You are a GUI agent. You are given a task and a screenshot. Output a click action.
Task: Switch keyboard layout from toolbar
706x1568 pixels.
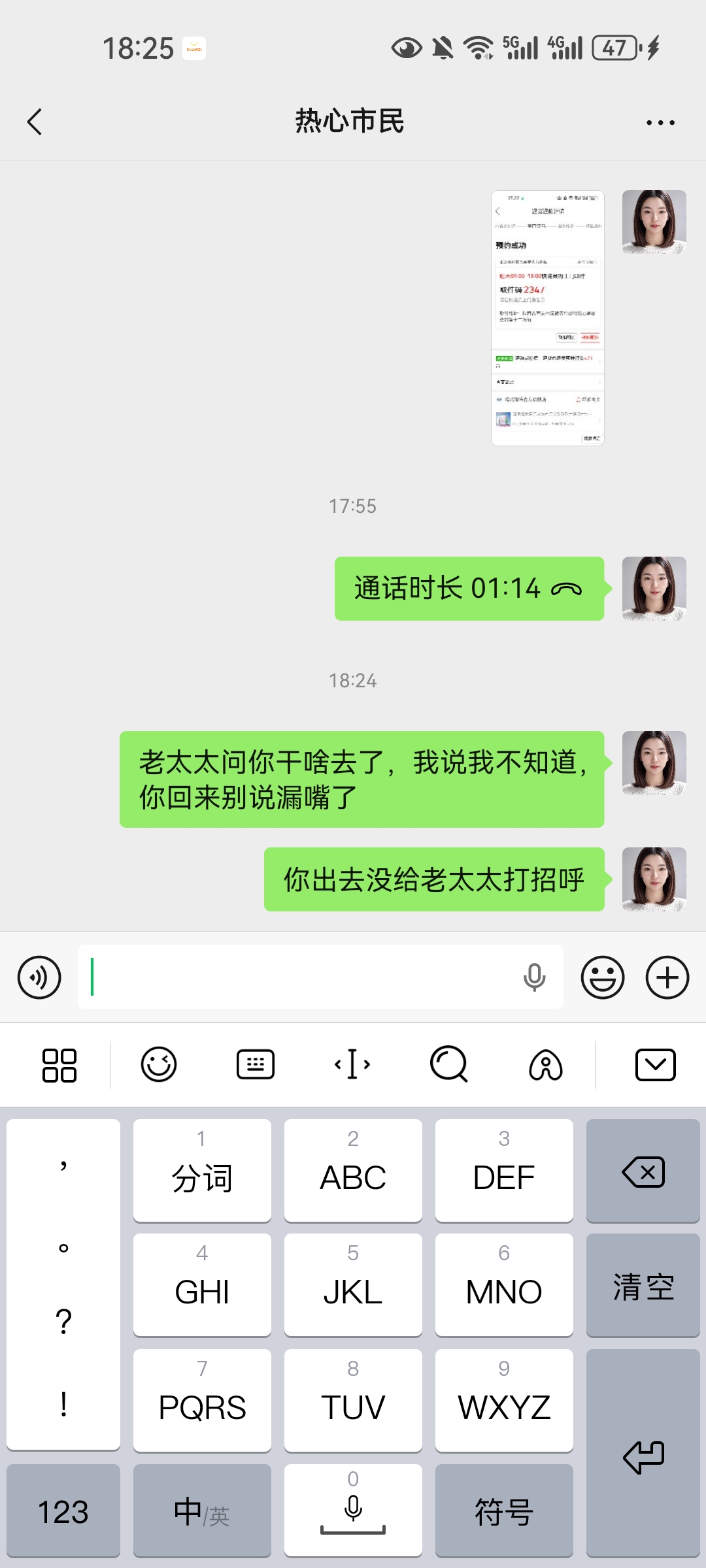[x=255, y=1065]
